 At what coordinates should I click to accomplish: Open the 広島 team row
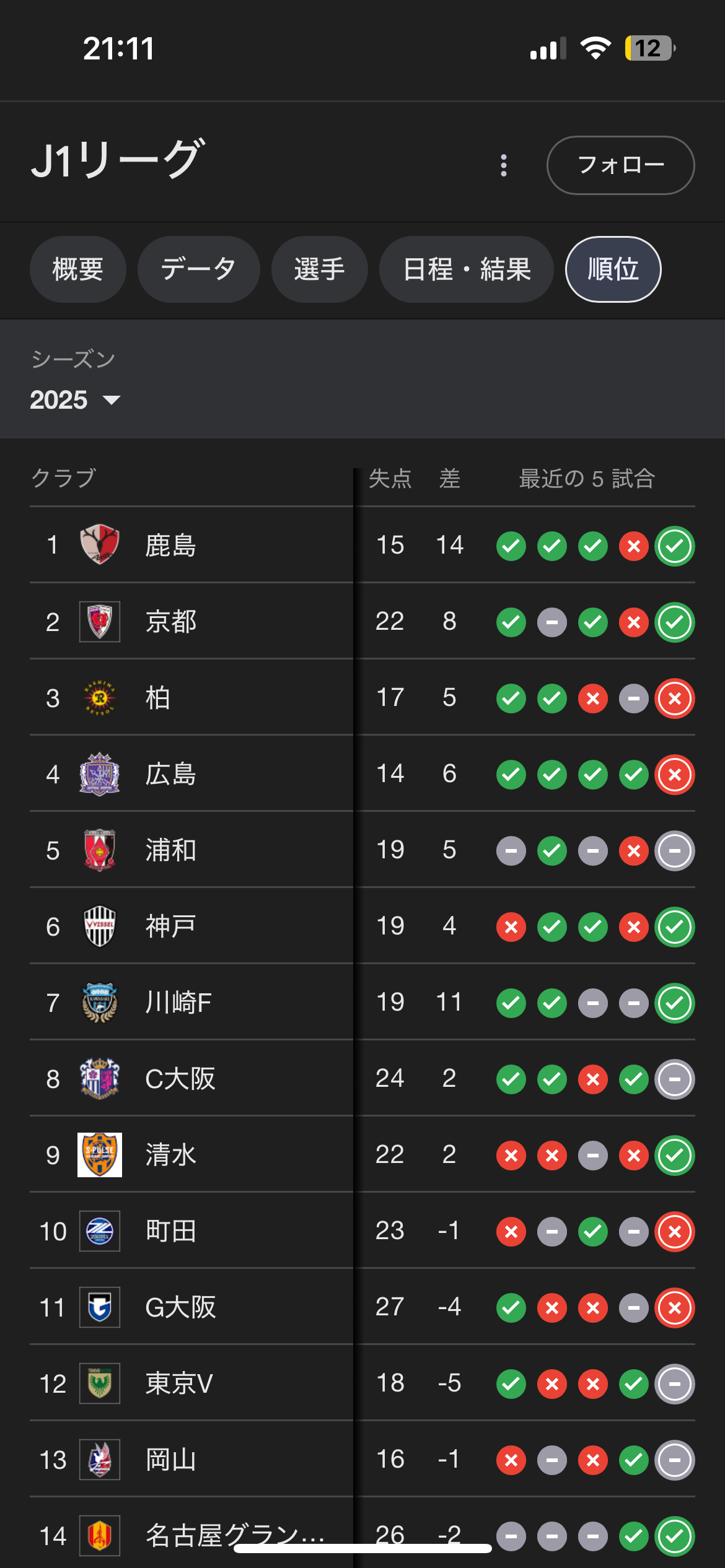[362, 773]
